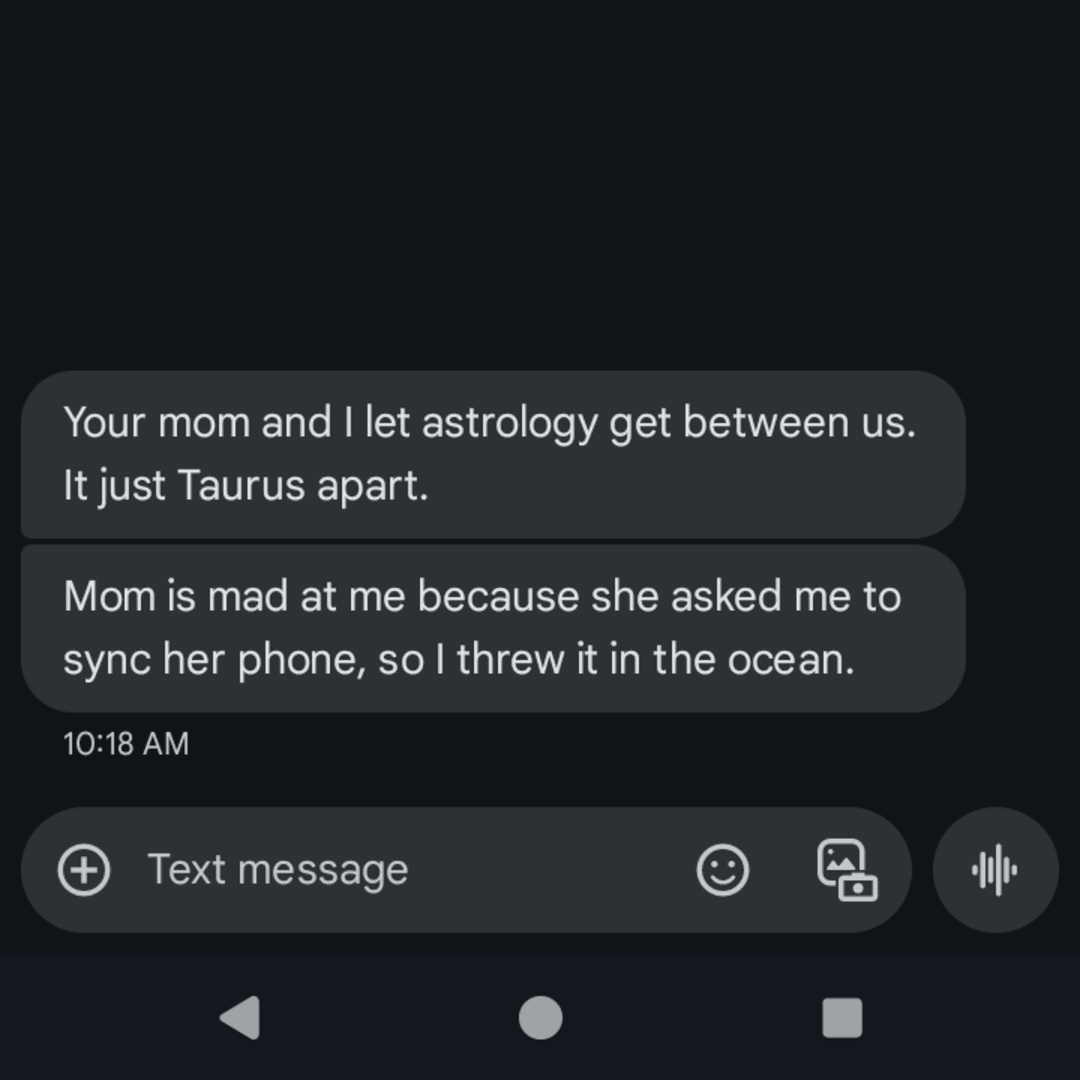1080x1080 pixels.
Task: Open the plus attachment menu
Action: (x=84, y=869)
